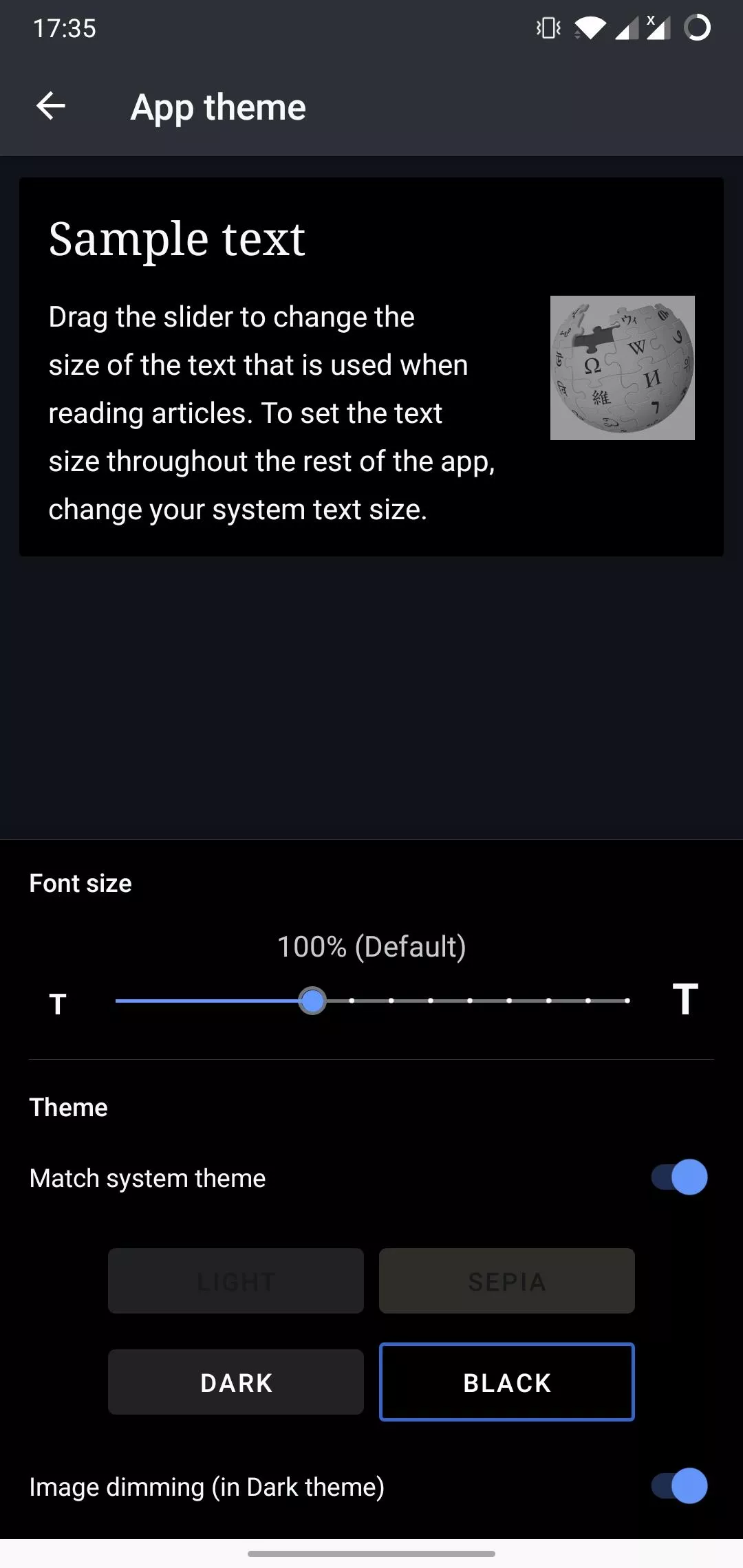Tap the large T icon to increase font size

(685, 999)
